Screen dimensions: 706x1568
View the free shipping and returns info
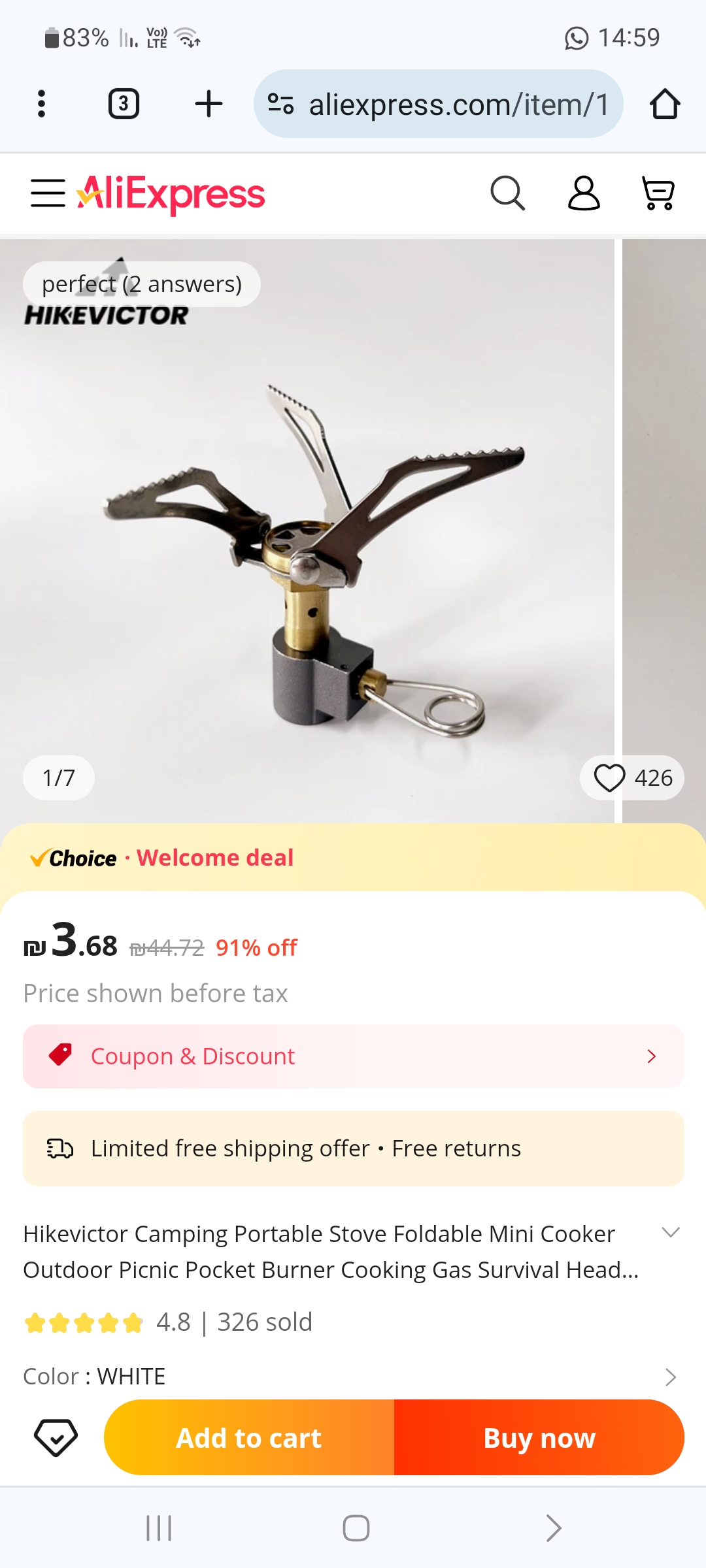(353, 1149)
